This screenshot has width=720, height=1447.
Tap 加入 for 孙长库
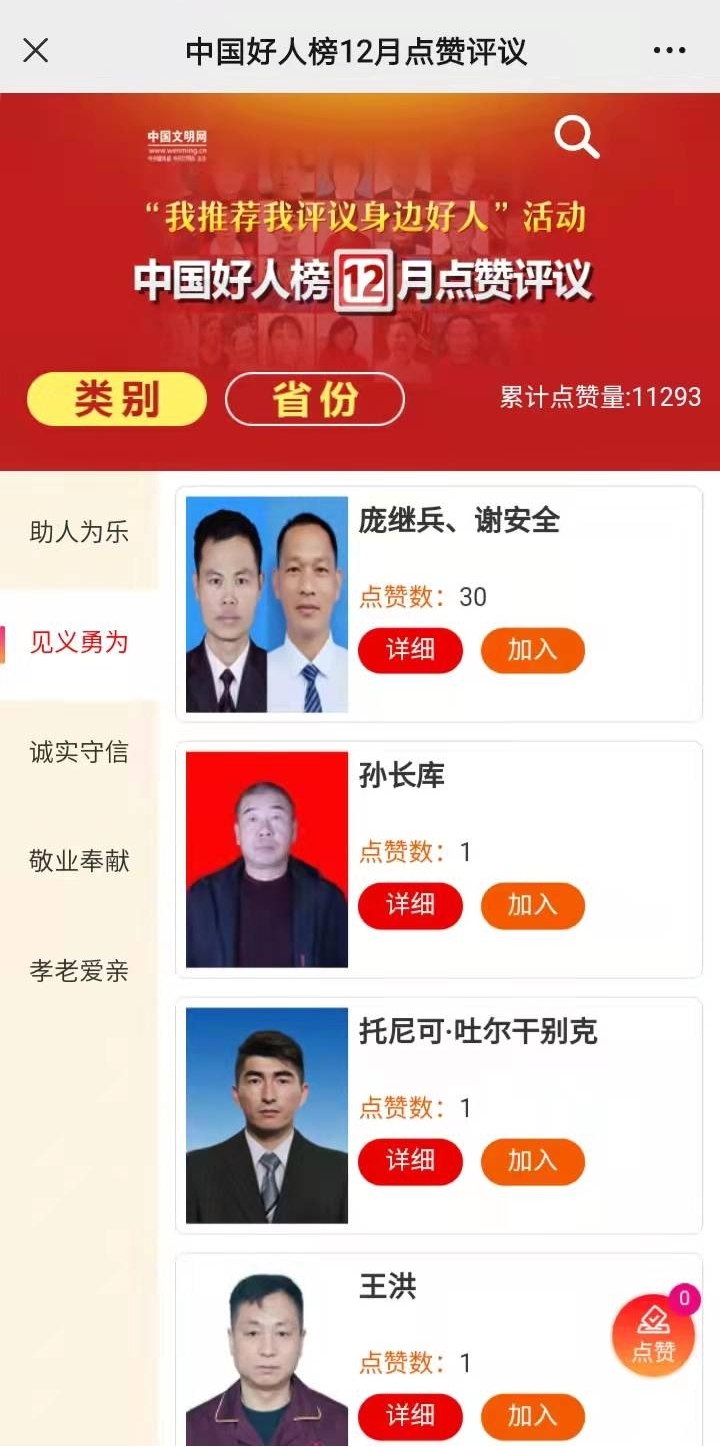(x=532, y=905)
